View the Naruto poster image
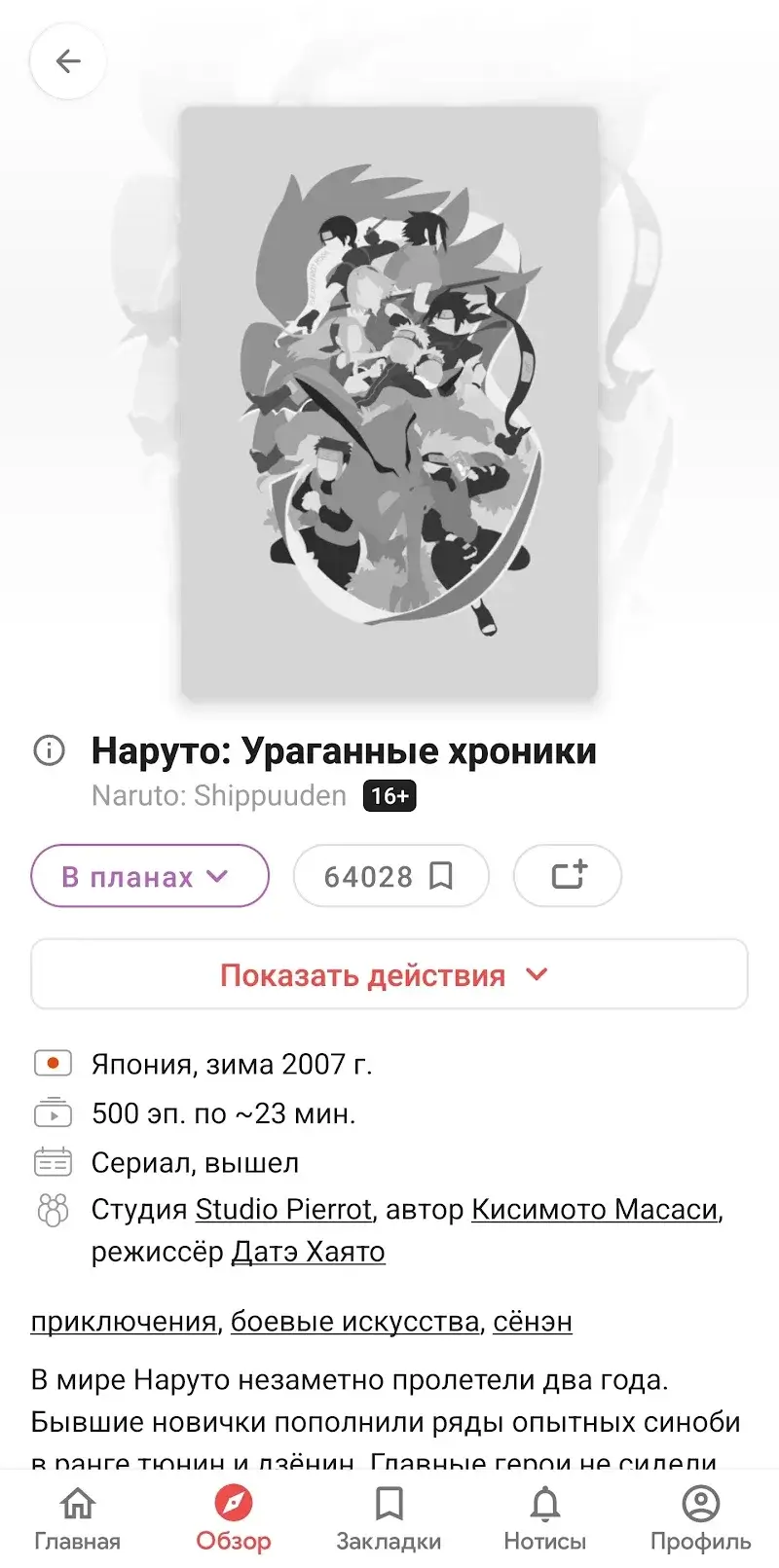This screenshot has width=779, height=1568. pyautogui.click(x=389, y=403)
